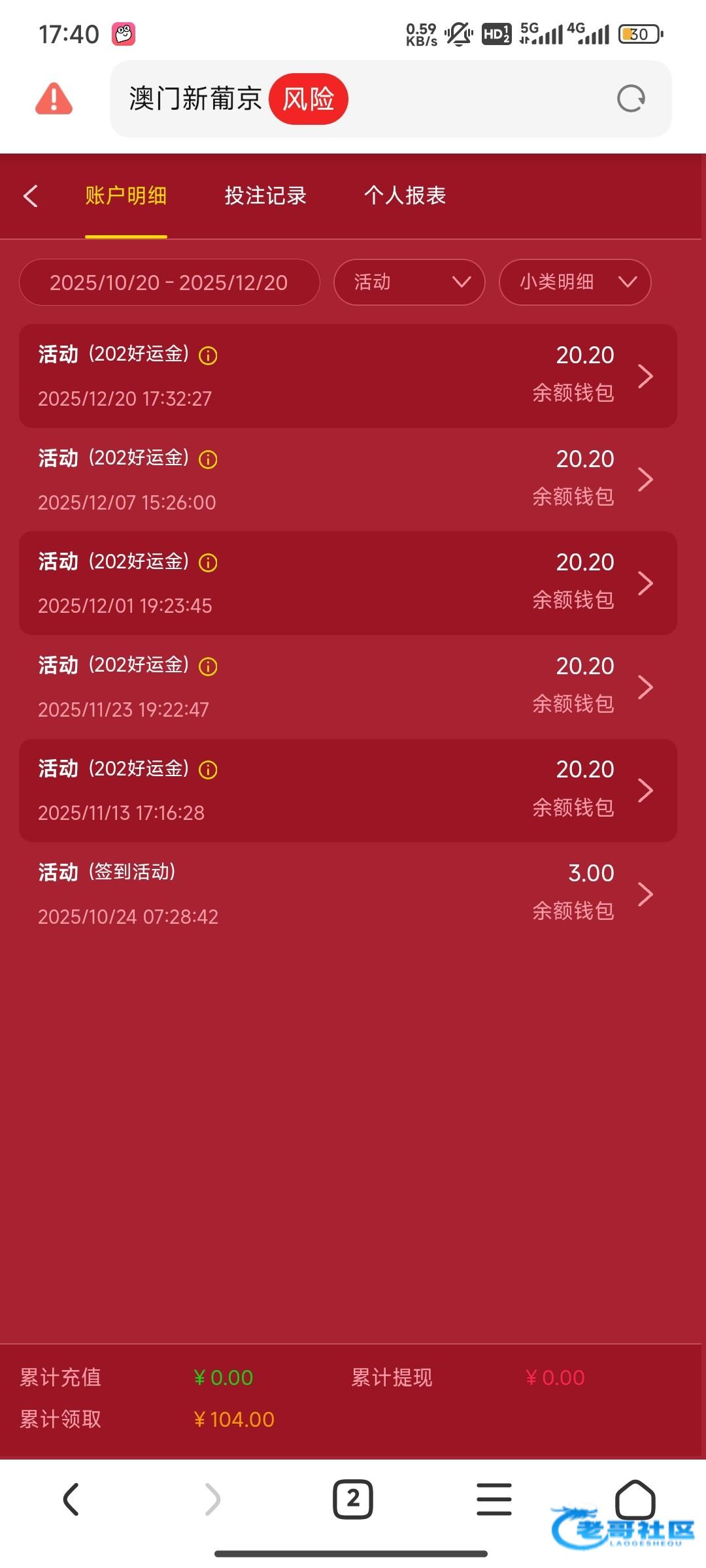Switch to the 投注记录 tab

[x=265, y=196]
